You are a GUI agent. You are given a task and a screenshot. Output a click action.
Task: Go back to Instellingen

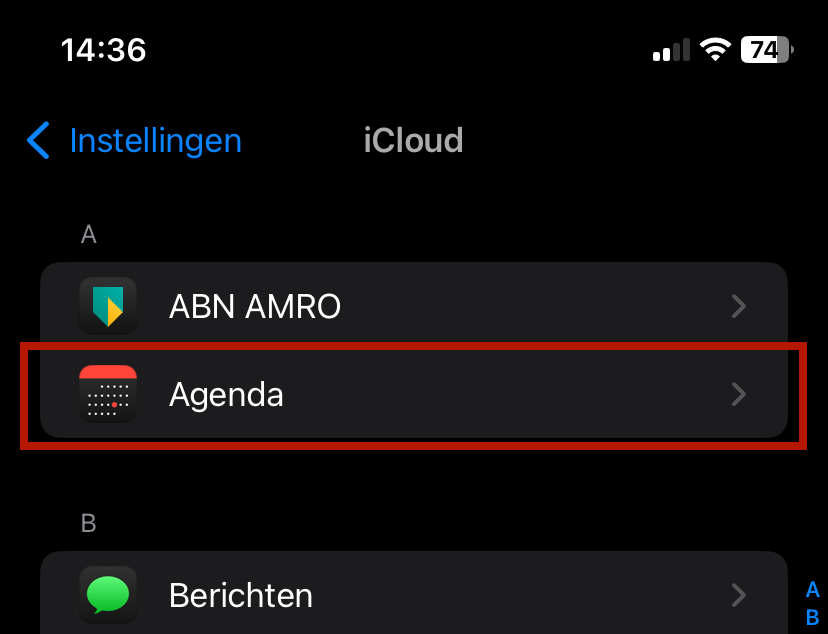point(134,141)
